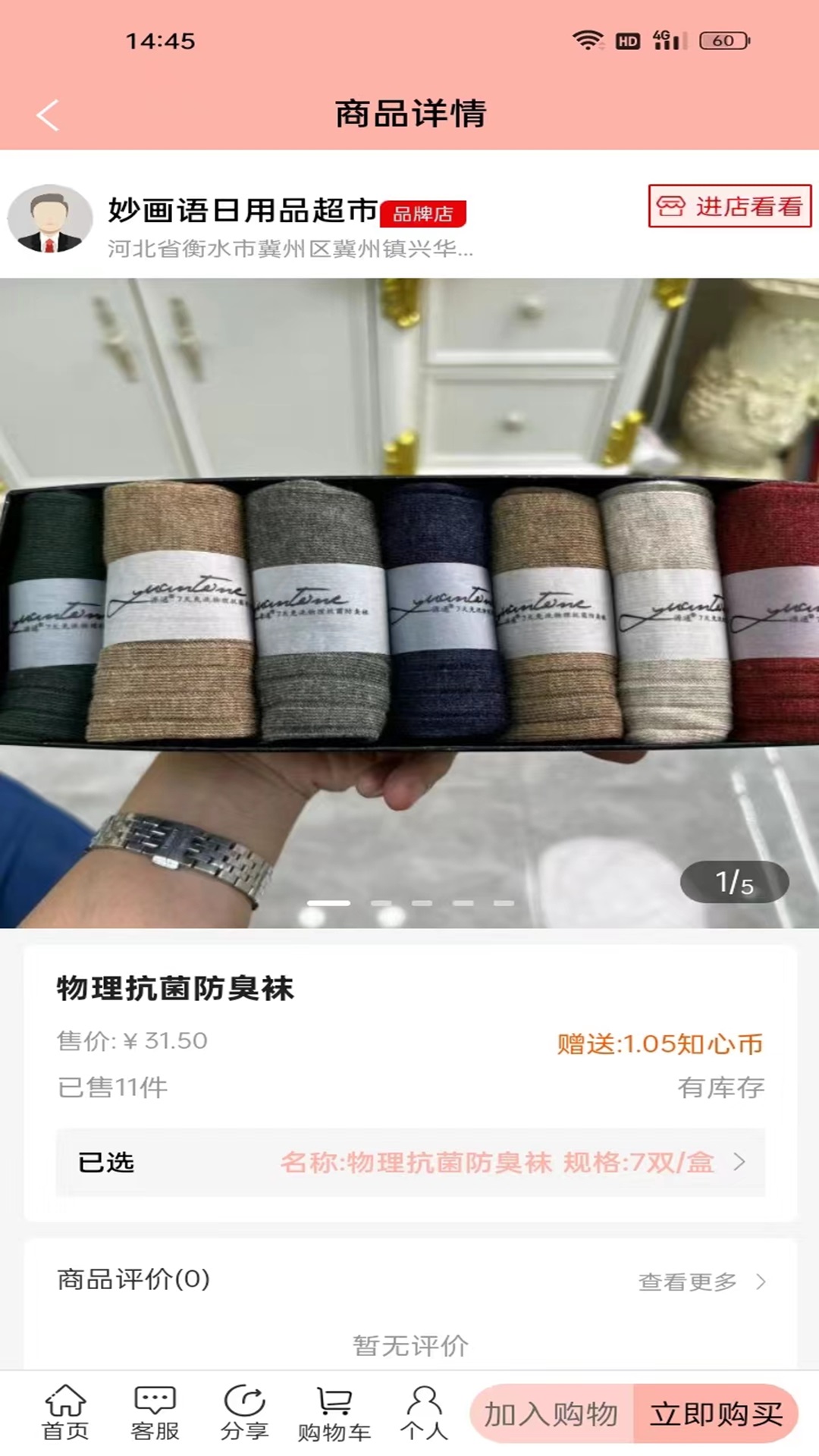819x1456 pixels.
Task: Tap the store address text below the shop name
Action: coord(288,249)
